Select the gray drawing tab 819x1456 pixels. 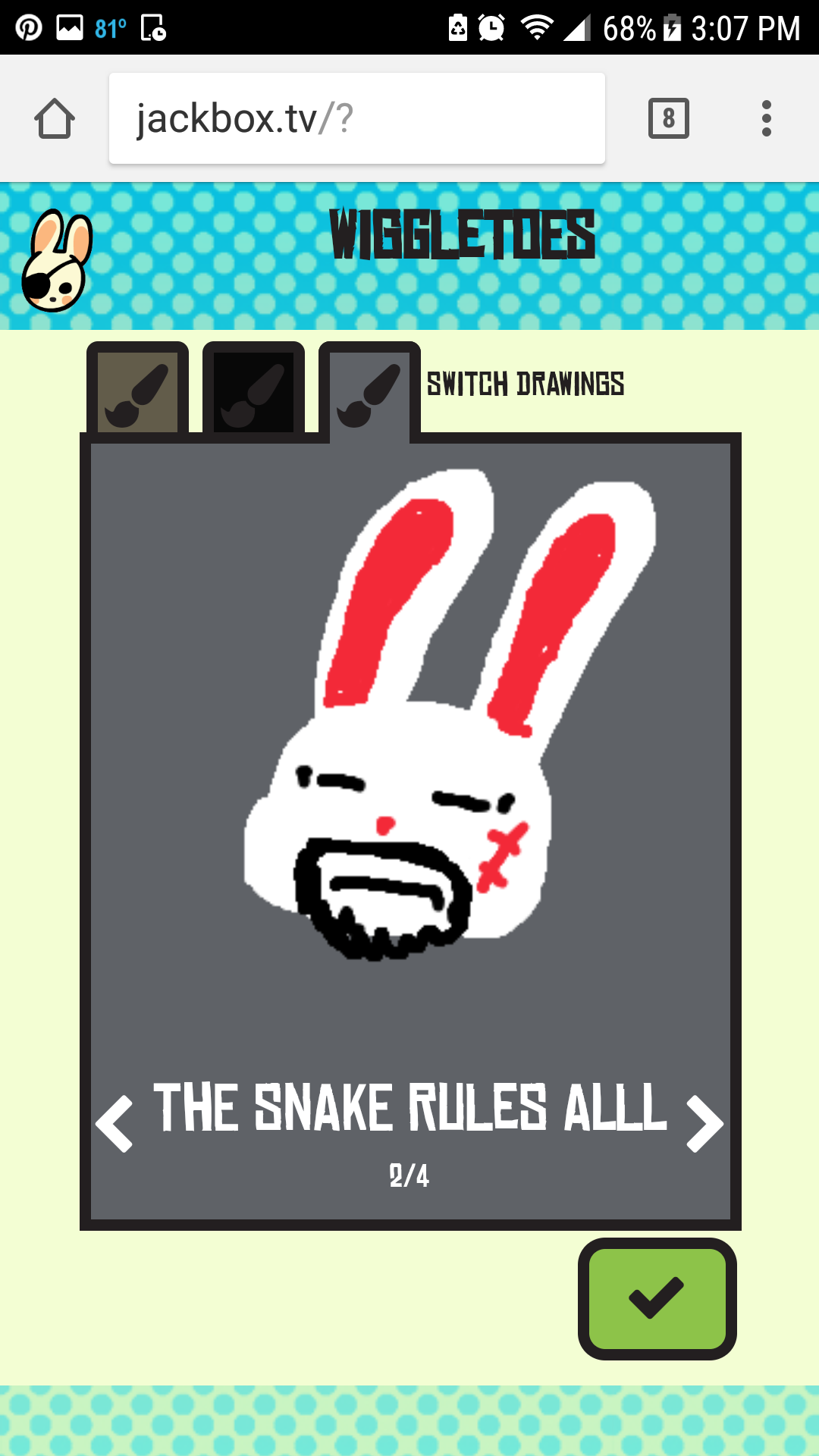click(x=369, y=391)
